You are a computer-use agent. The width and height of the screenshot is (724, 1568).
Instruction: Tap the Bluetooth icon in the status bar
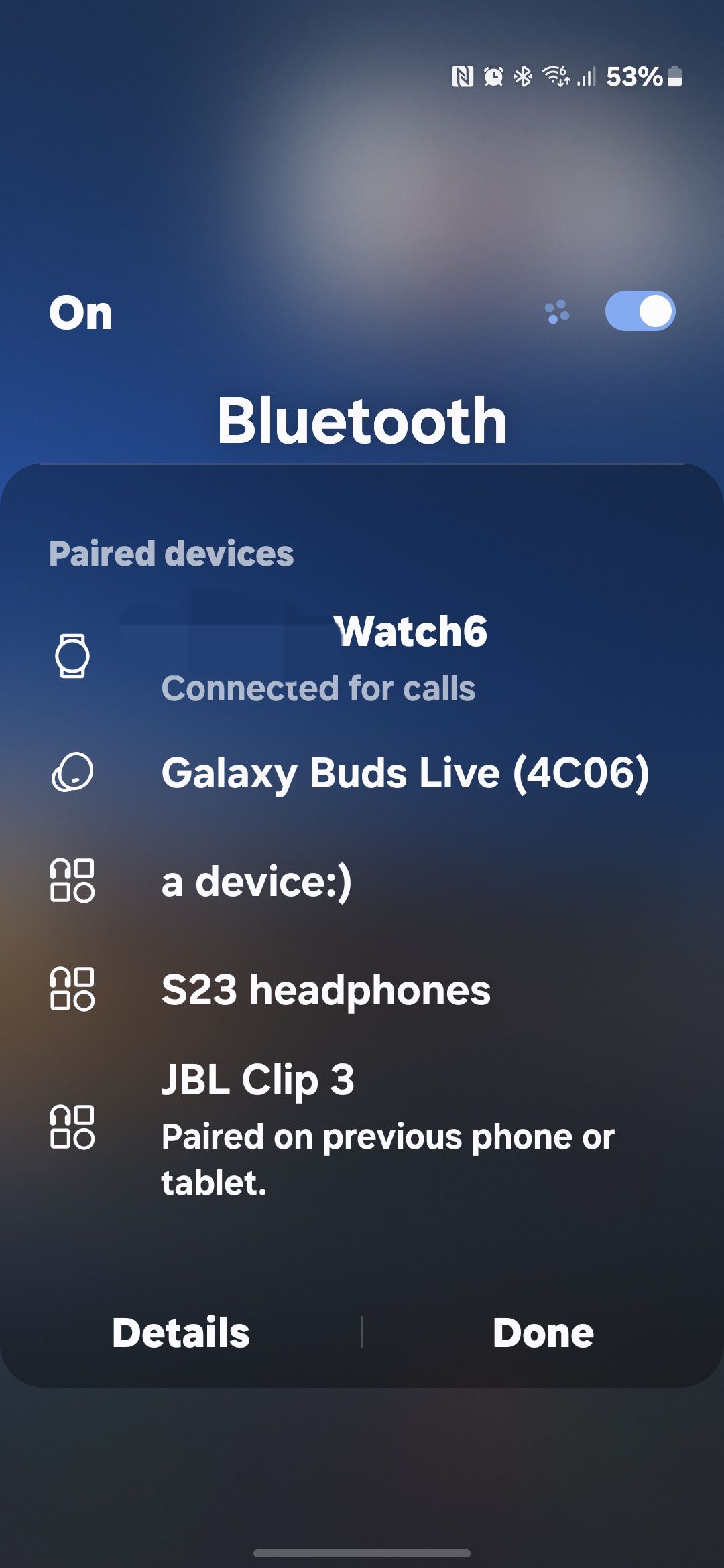pos(522,77)
